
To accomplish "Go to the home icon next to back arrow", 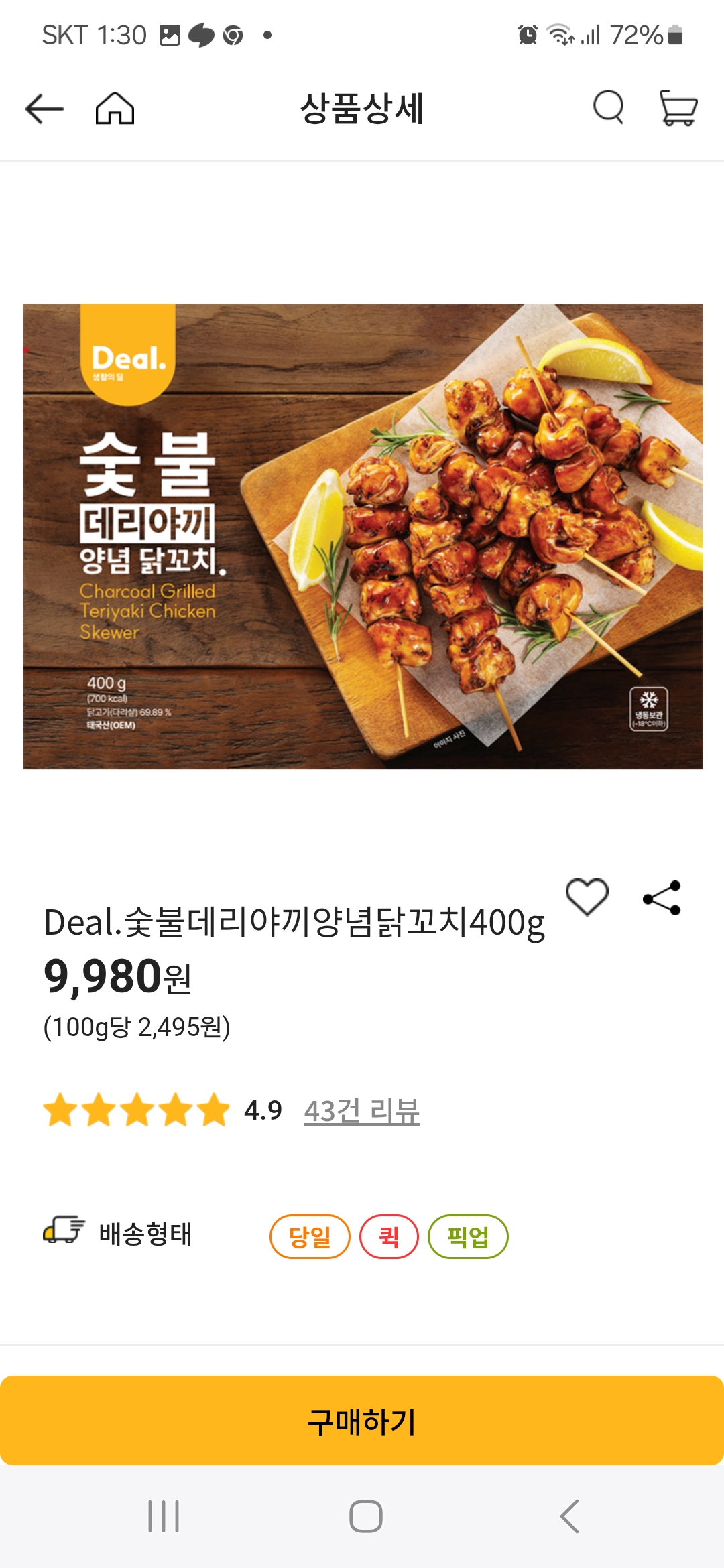I will (114, 107).
